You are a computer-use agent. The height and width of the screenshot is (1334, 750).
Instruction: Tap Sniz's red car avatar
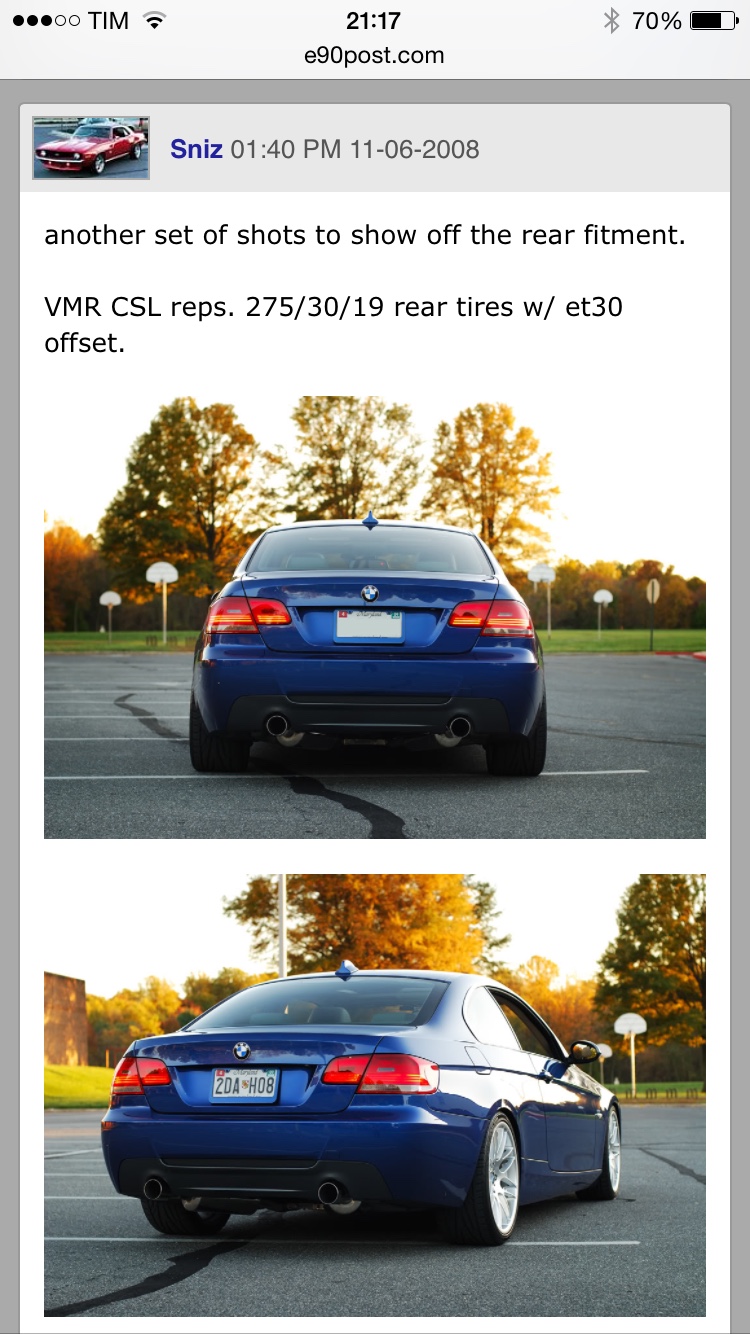click(91, 148)
